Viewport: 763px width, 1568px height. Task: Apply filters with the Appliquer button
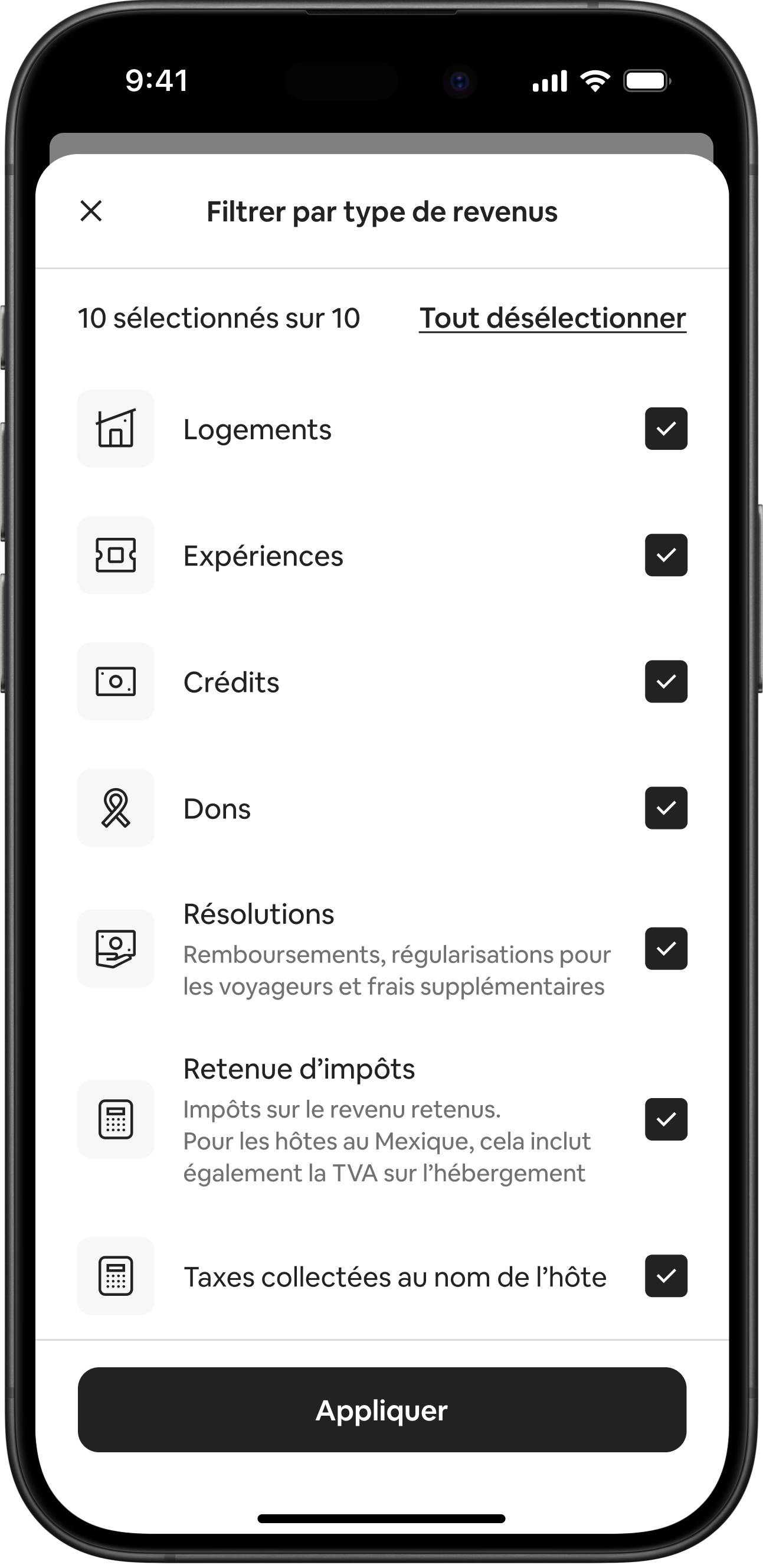coord(382,1410)
